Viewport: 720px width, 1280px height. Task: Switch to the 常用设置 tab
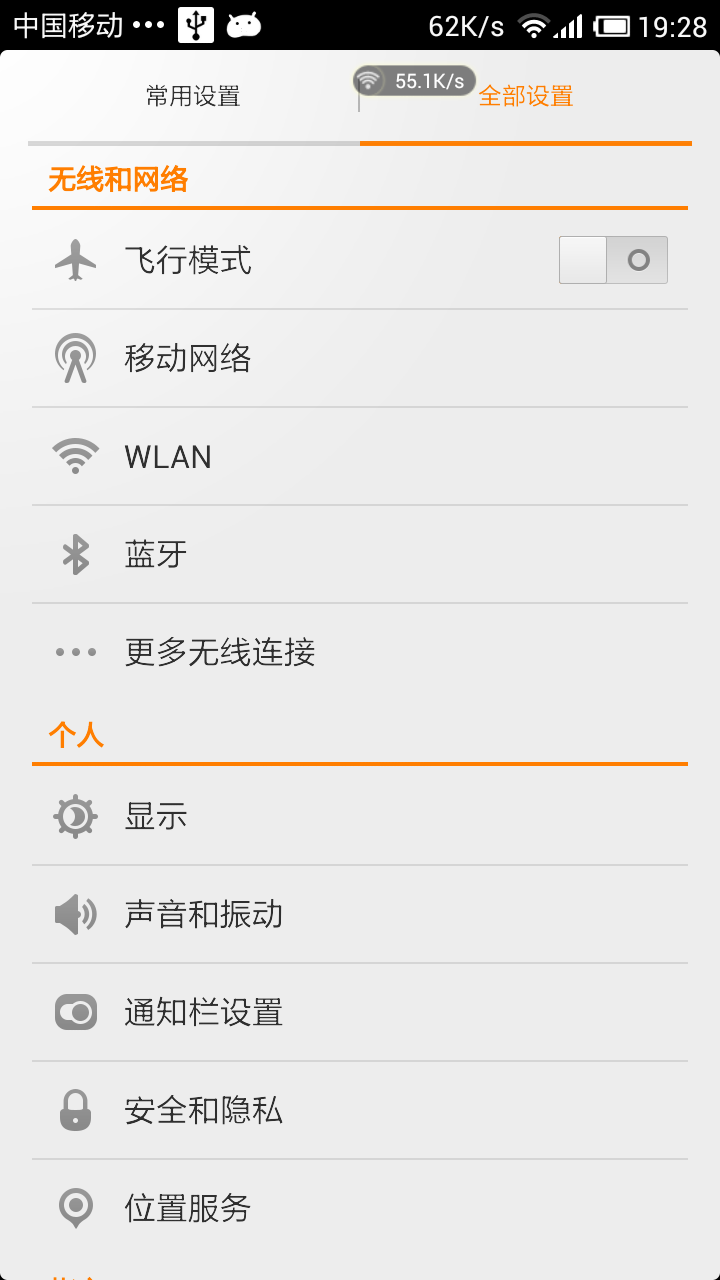point(193,97)
